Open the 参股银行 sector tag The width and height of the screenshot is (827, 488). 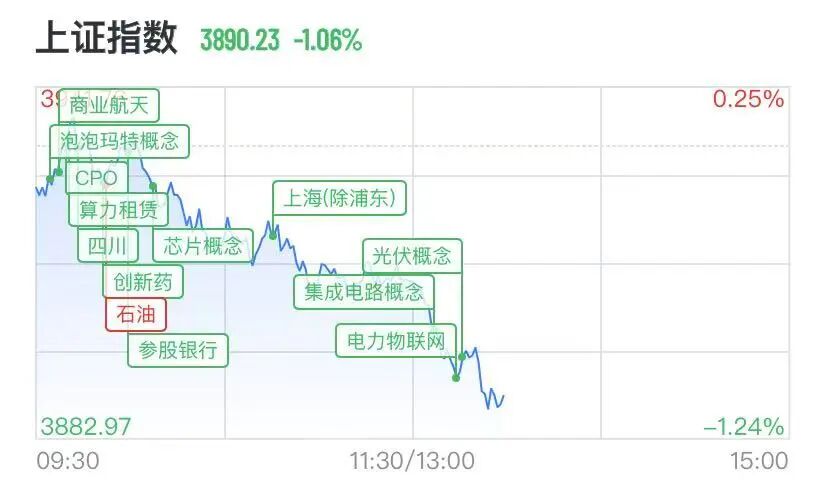click(178, 350)
